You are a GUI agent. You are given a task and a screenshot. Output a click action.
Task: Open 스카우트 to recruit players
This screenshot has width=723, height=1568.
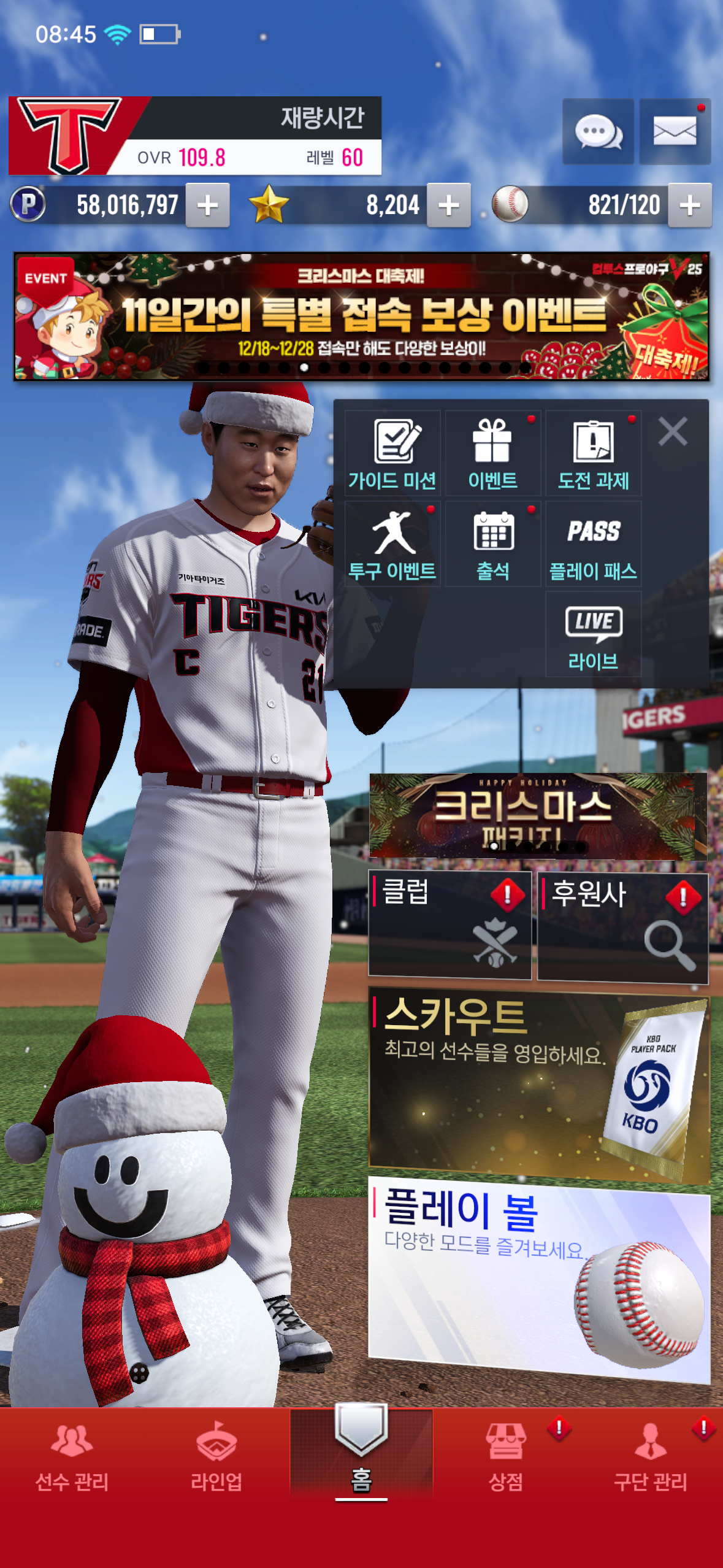tap(538, 1085)
